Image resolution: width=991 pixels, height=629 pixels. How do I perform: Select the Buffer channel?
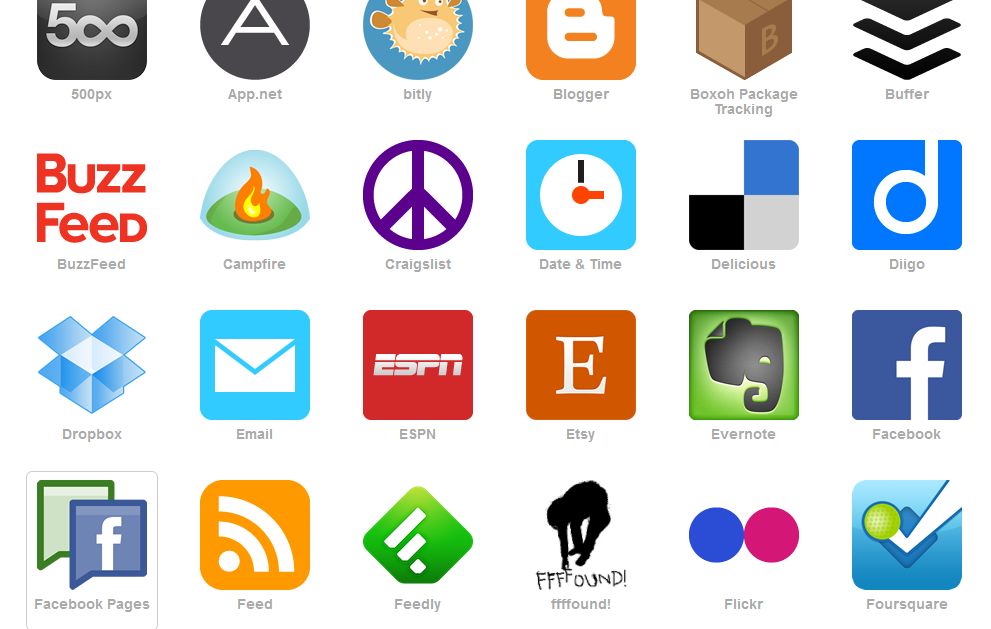pos(907,40)
